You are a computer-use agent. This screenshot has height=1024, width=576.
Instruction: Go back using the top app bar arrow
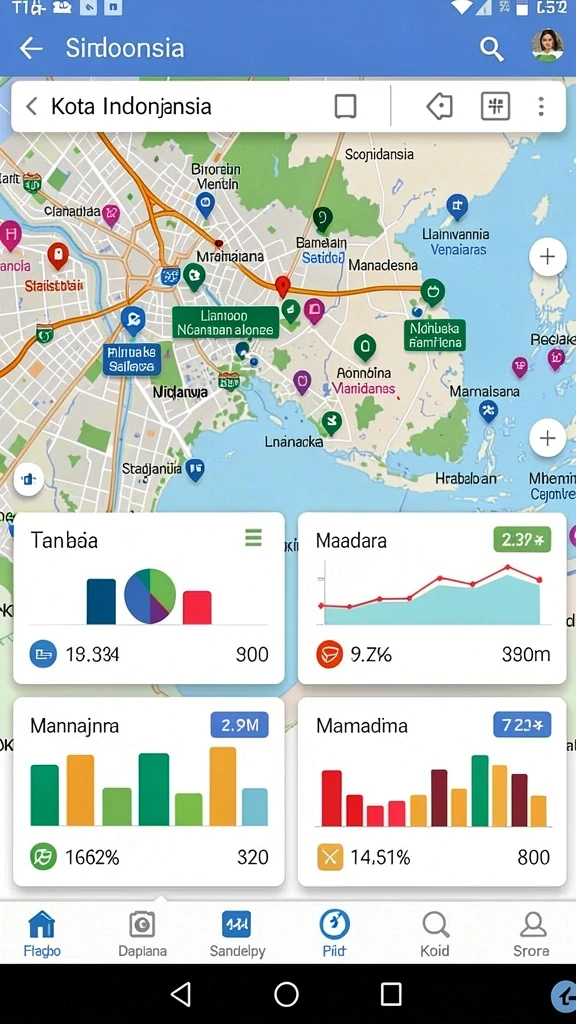pos(31,48)
